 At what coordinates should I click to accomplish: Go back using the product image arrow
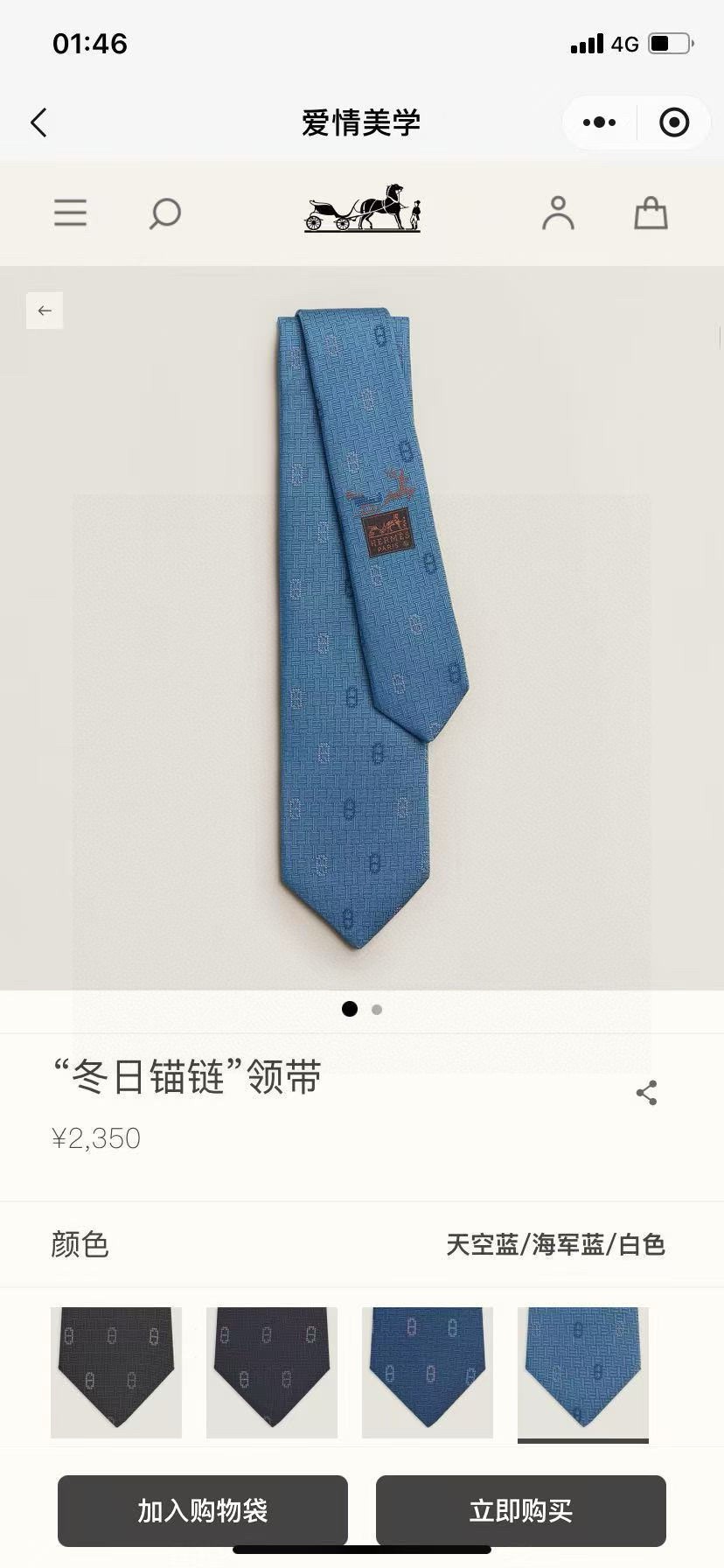click(45, 310)
